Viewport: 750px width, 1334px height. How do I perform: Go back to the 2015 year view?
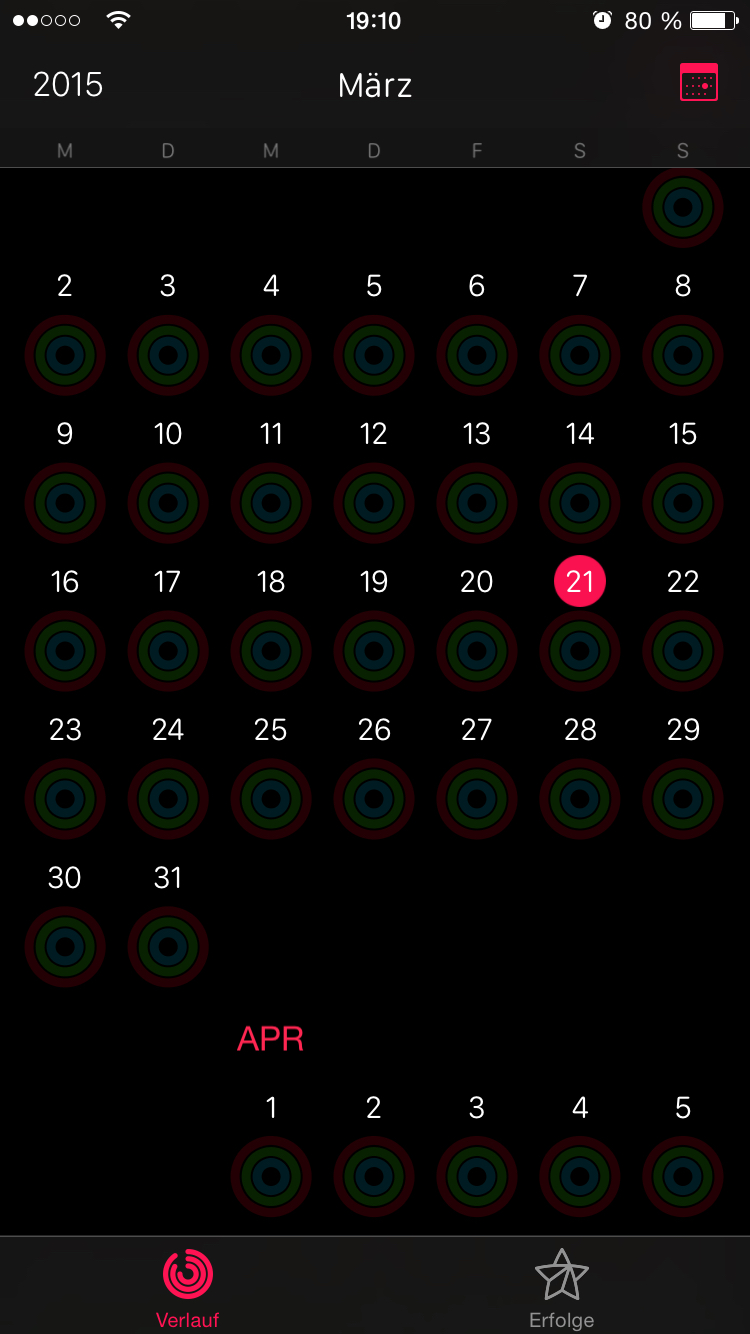click(68, 85)
